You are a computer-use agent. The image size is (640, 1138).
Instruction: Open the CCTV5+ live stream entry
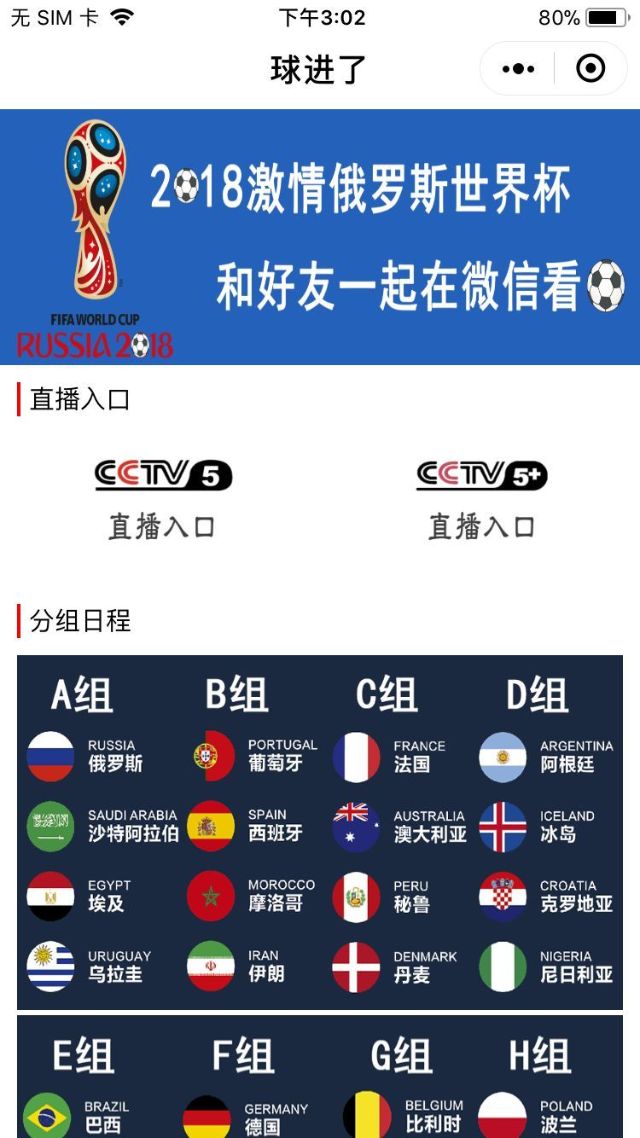coord(481,498)
